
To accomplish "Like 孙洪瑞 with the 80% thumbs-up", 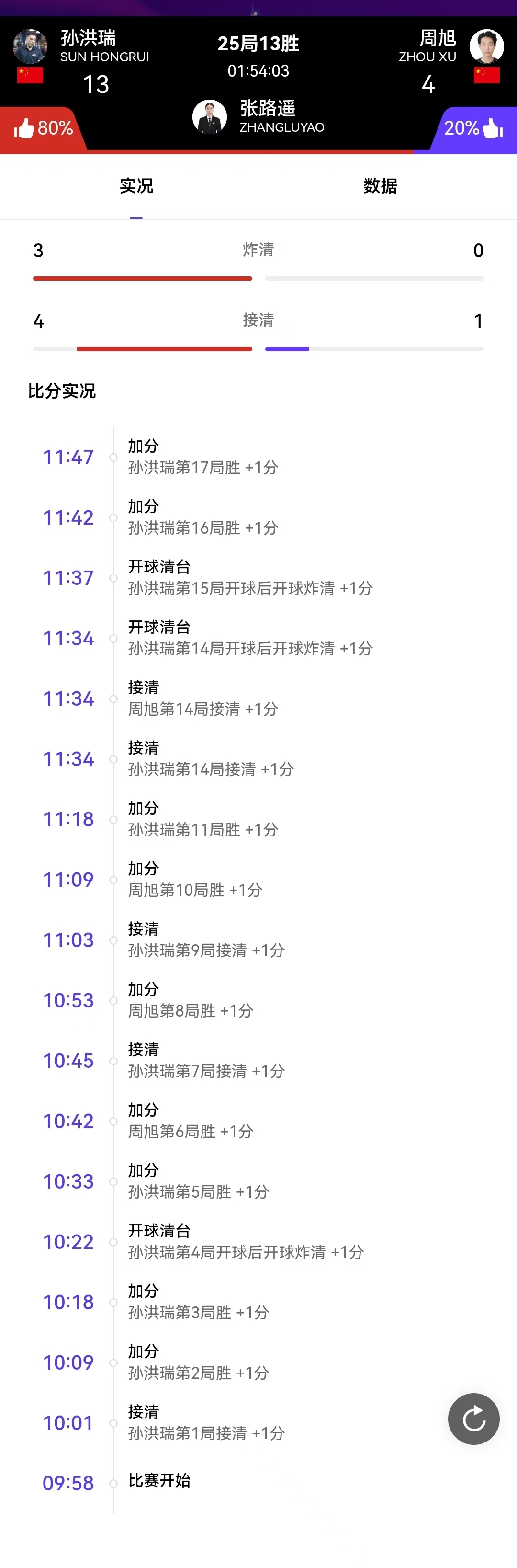I will click(x=43, y=128).
